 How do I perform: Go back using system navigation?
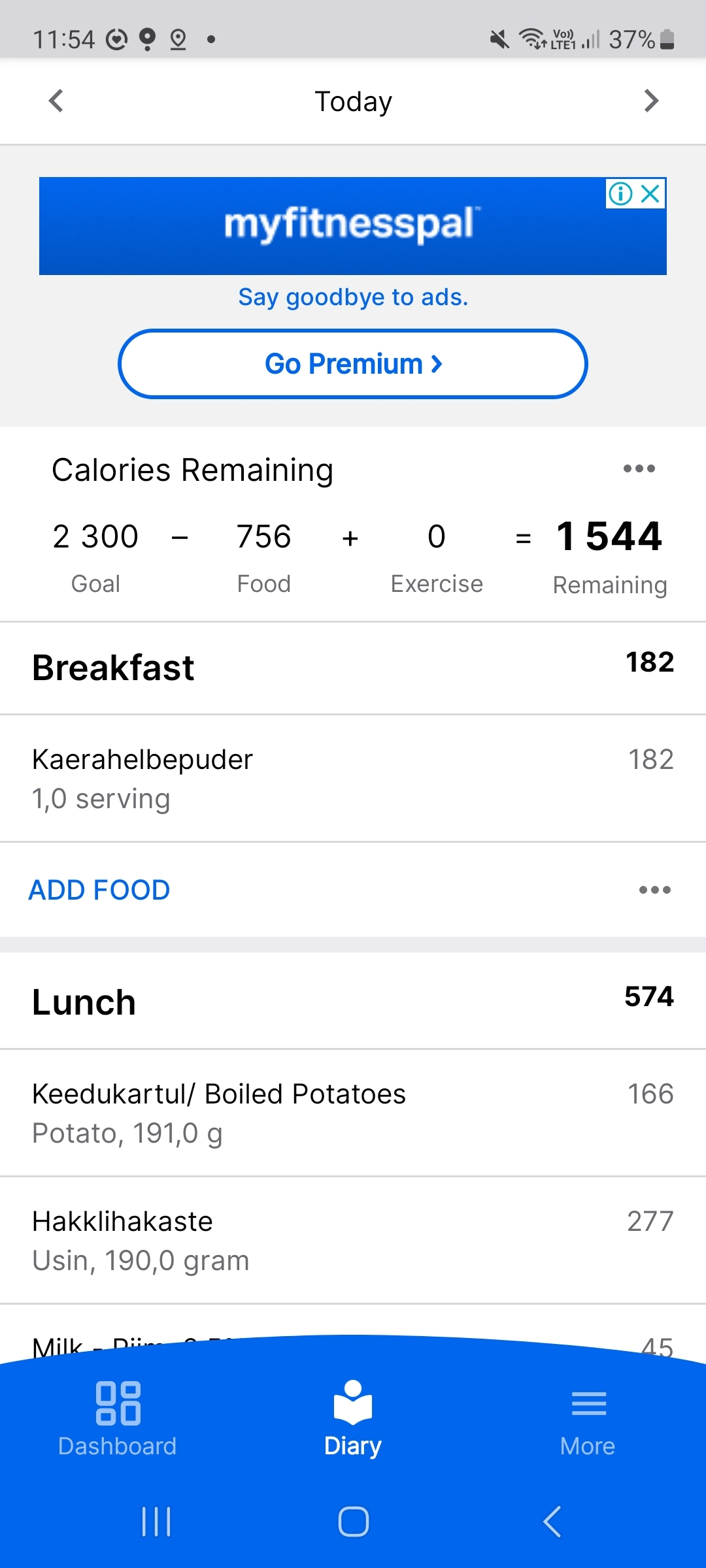[552, 1522]
